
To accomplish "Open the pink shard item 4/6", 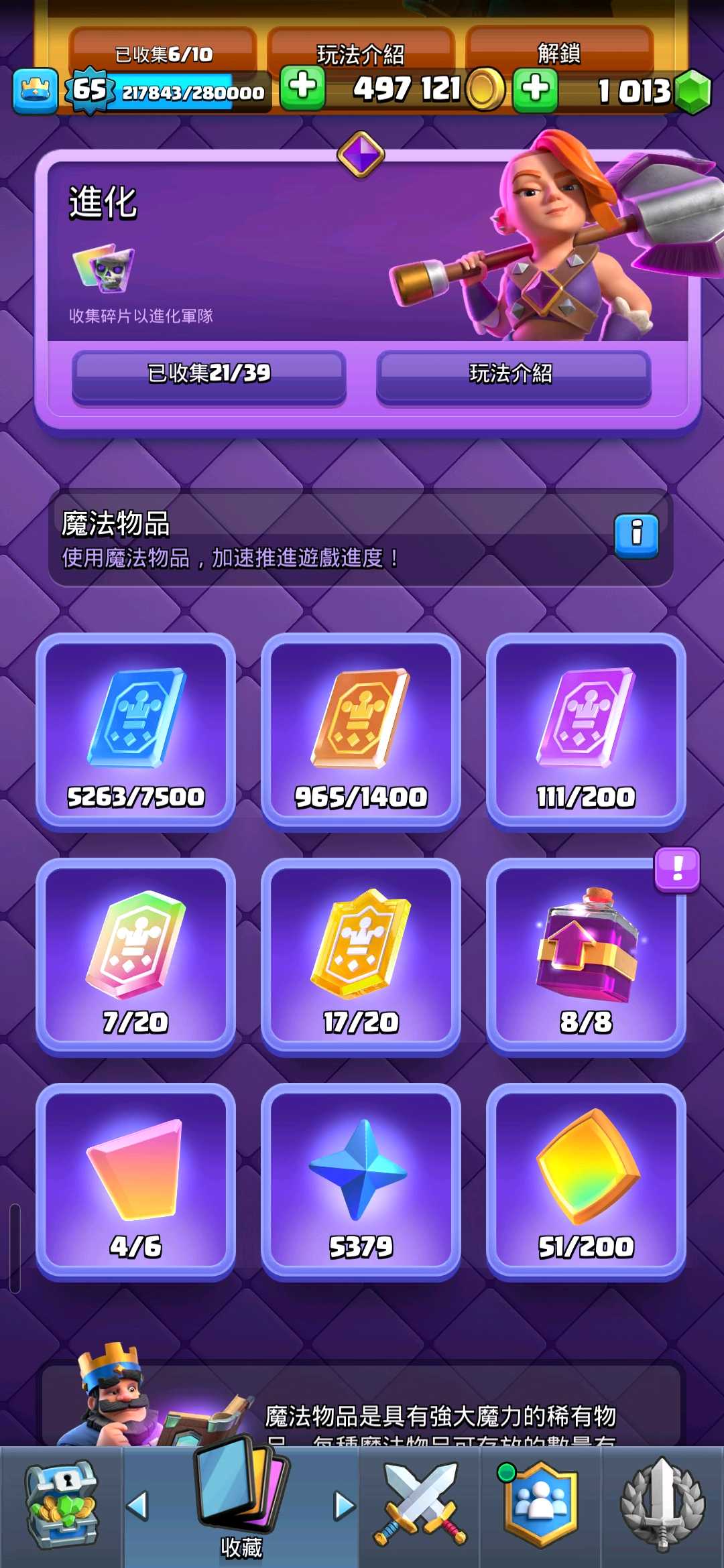I will pos(136,1182).
